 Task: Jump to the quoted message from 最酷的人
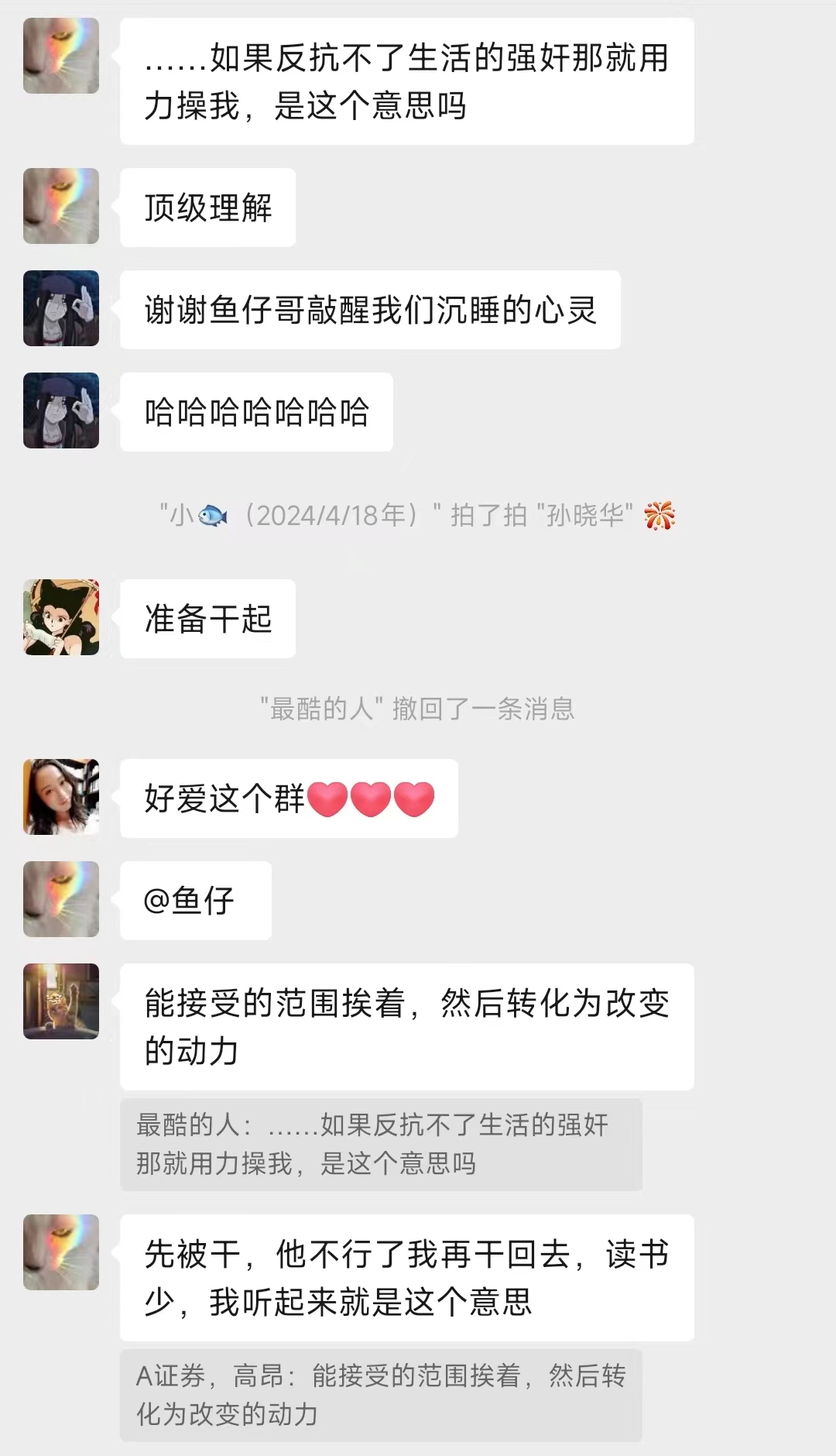[381, 1144]
